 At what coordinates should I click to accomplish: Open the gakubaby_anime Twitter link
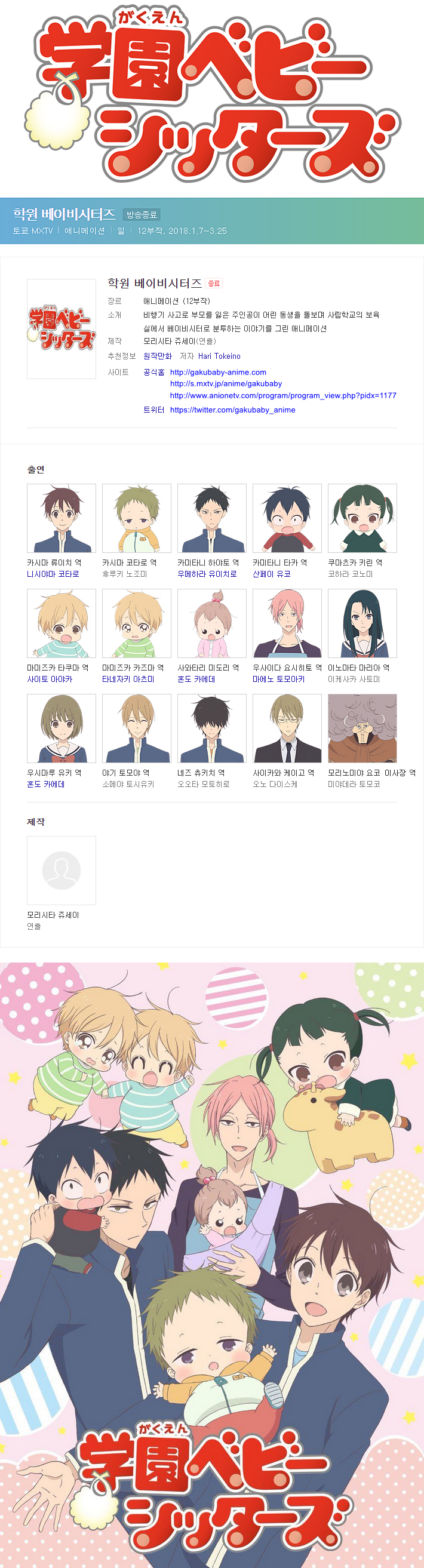pos(232,410)
